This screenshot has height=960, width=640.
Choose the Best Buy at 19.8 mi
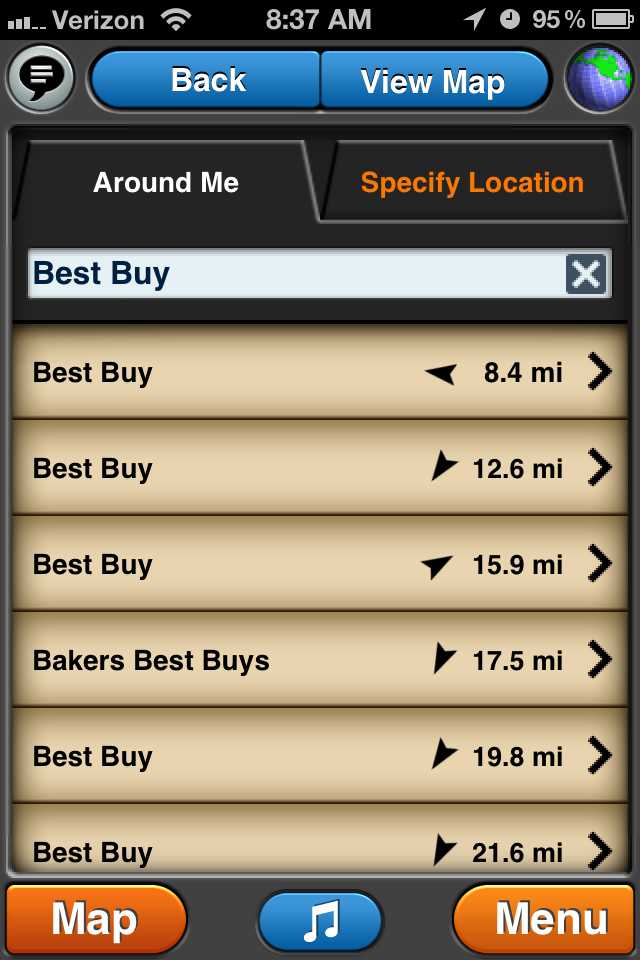point(320,756)
